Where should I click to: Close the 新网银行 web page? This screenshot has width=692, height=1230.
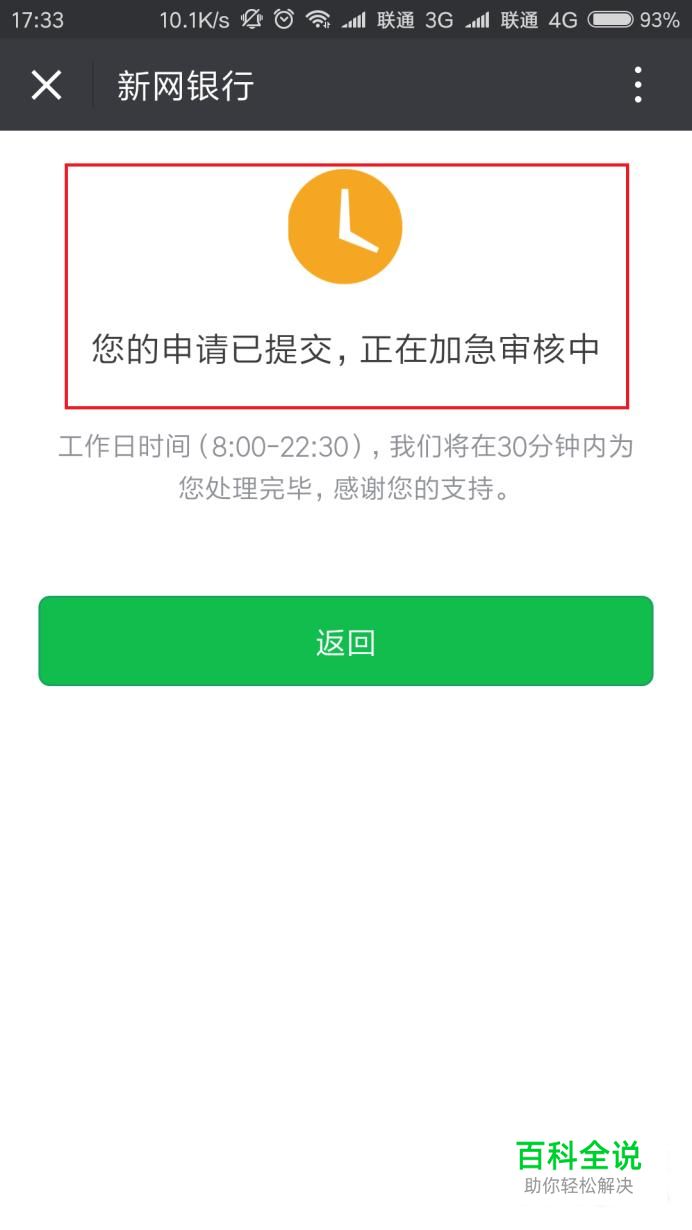pos(46,86)
